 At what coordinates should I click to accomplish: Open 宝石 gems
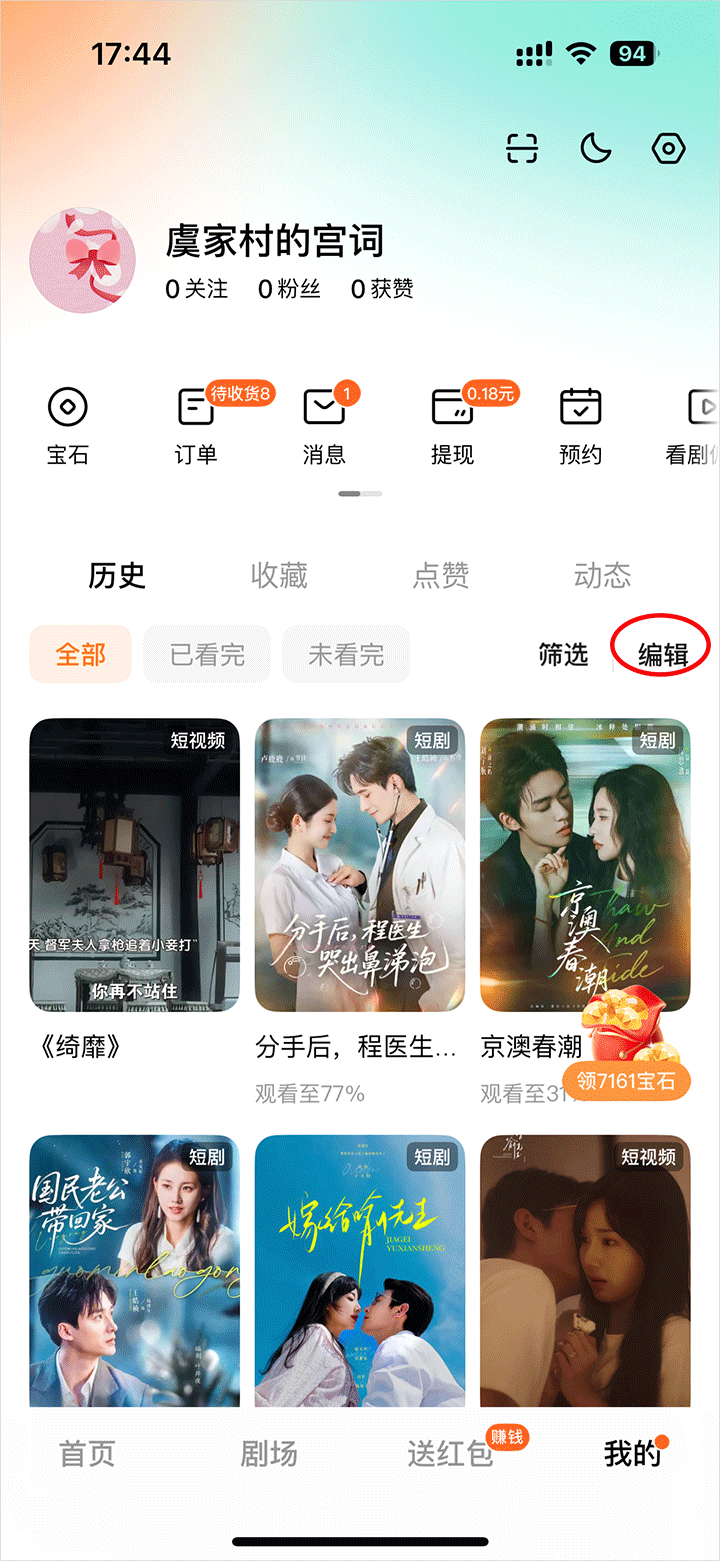tap(68, 425)
